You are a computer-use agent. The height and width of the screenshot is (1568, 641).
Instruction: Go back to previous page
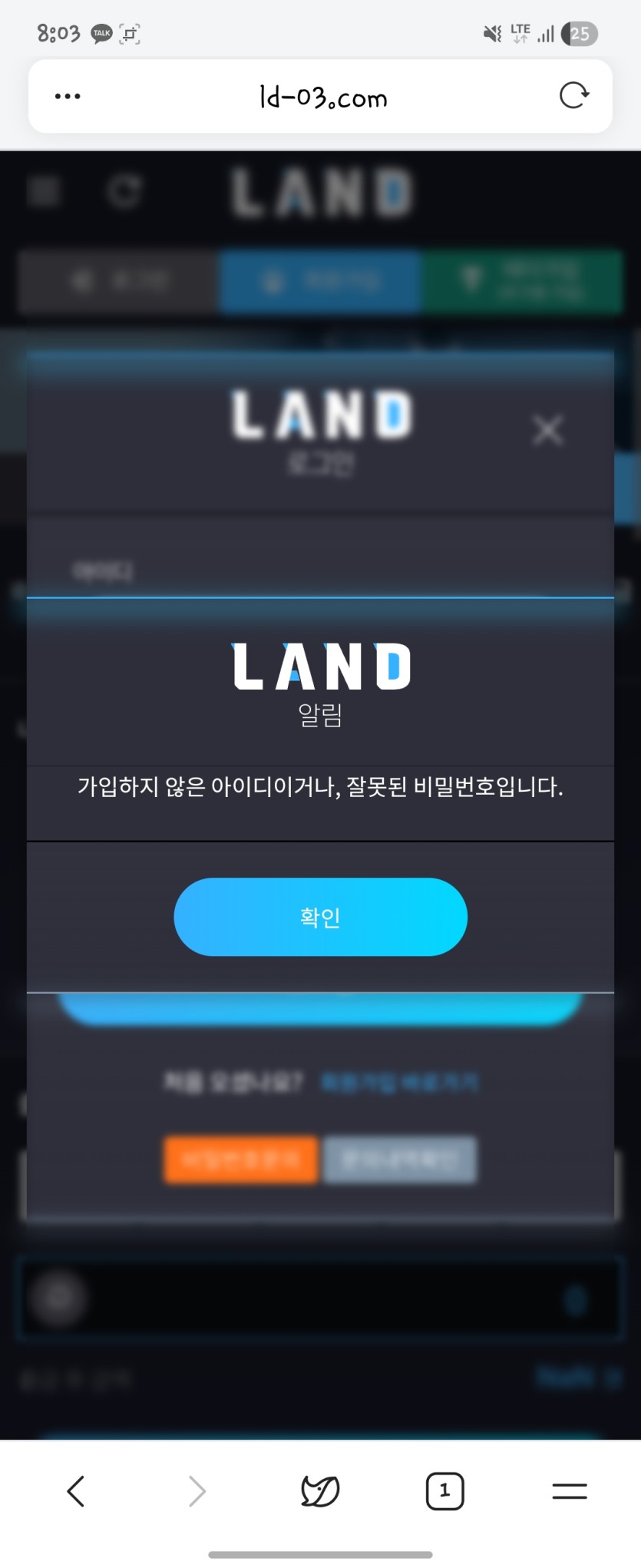tap(75, 1491)
